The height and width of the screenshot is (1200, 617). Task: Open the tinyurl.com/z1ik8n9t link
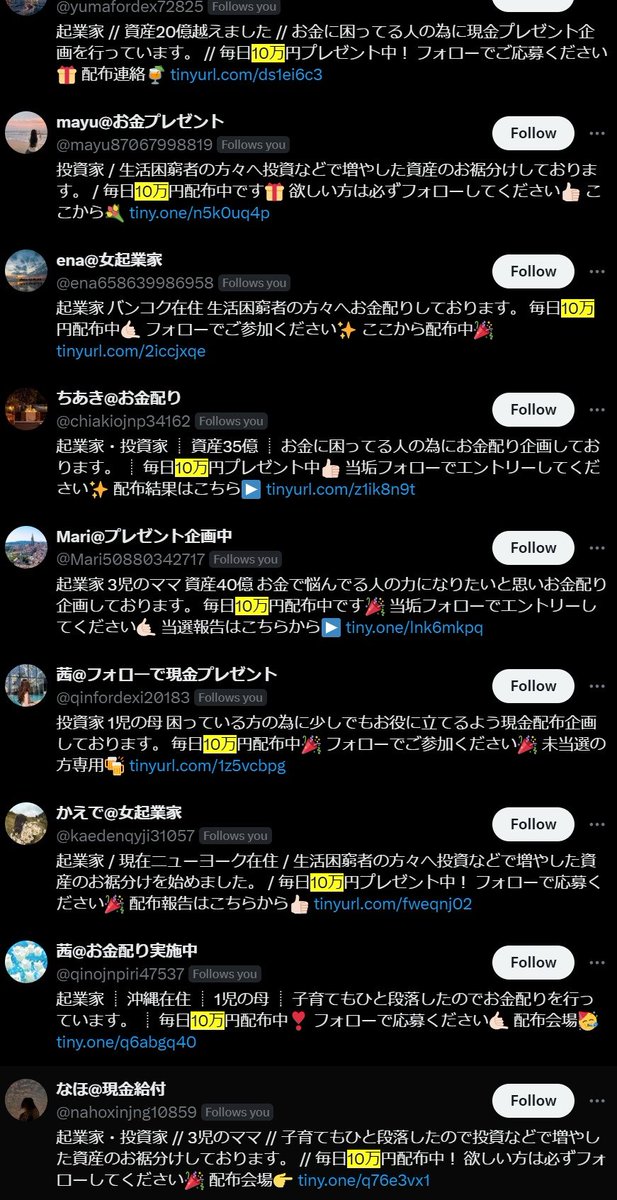point(340,489)
